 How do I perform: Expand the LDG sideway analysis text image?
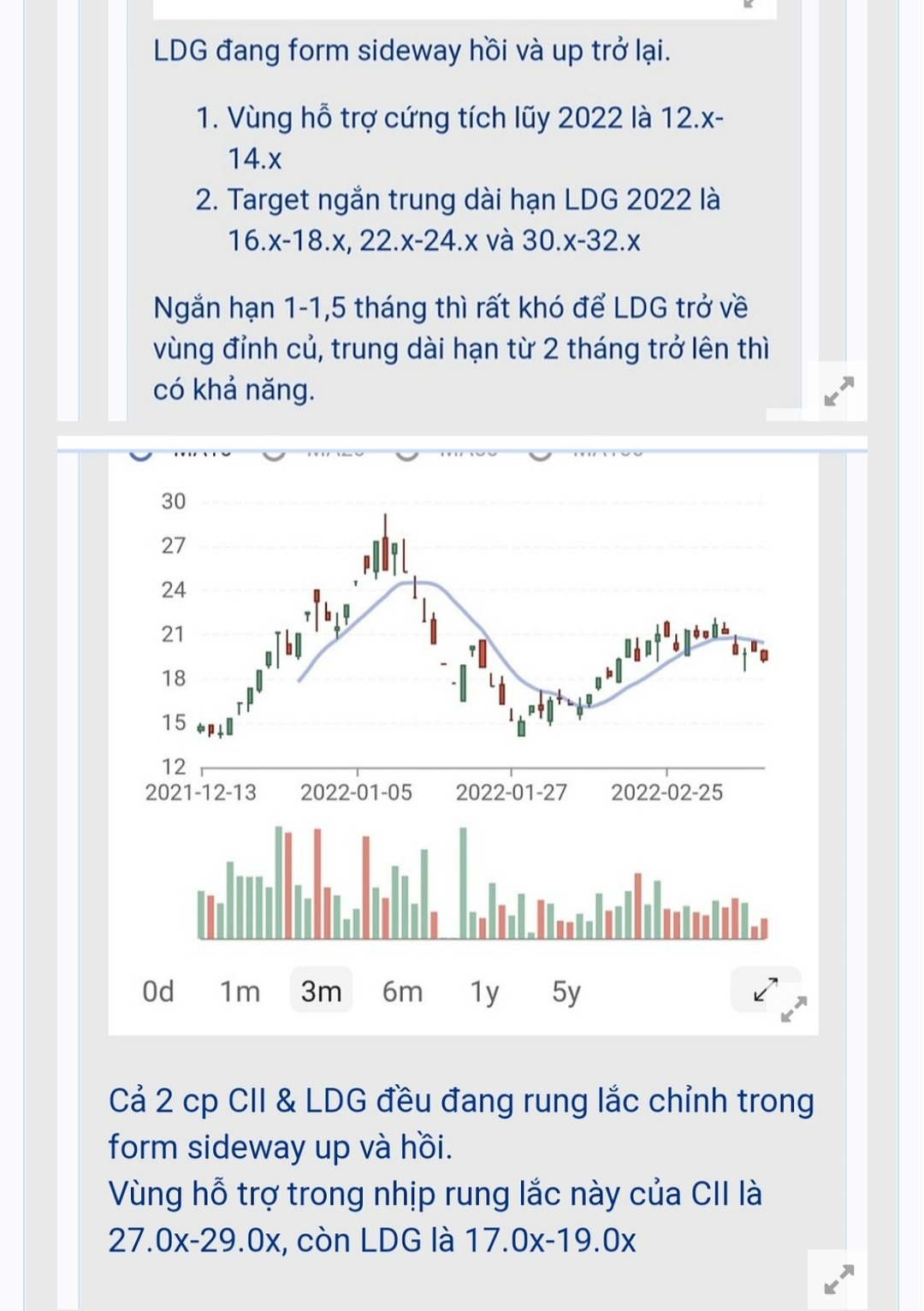pos(838,391)
